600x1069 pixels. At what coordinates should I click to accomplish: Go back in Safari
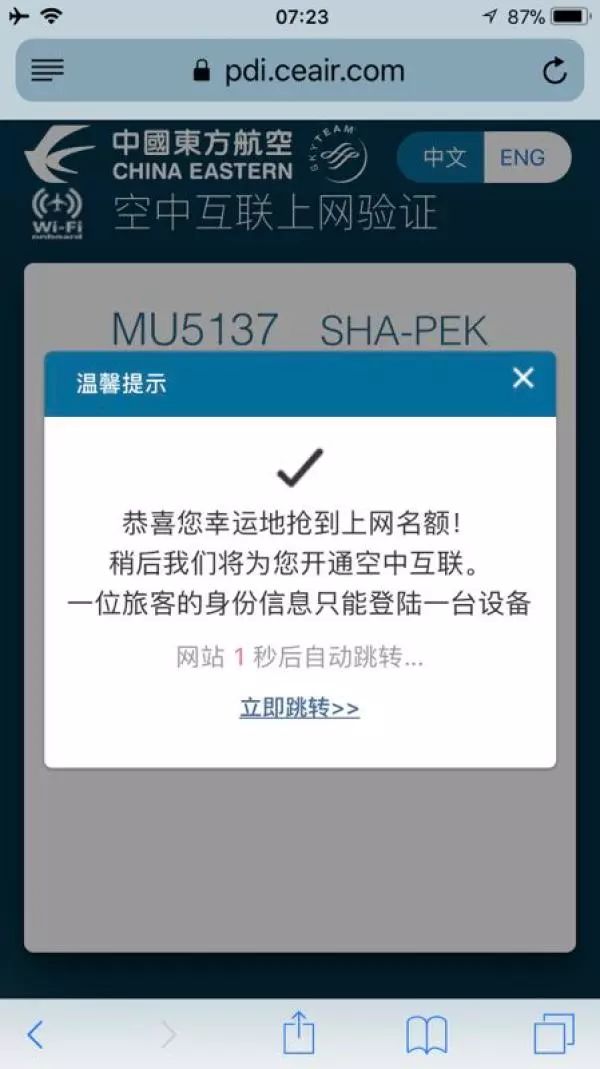(x=35, y=1035)
